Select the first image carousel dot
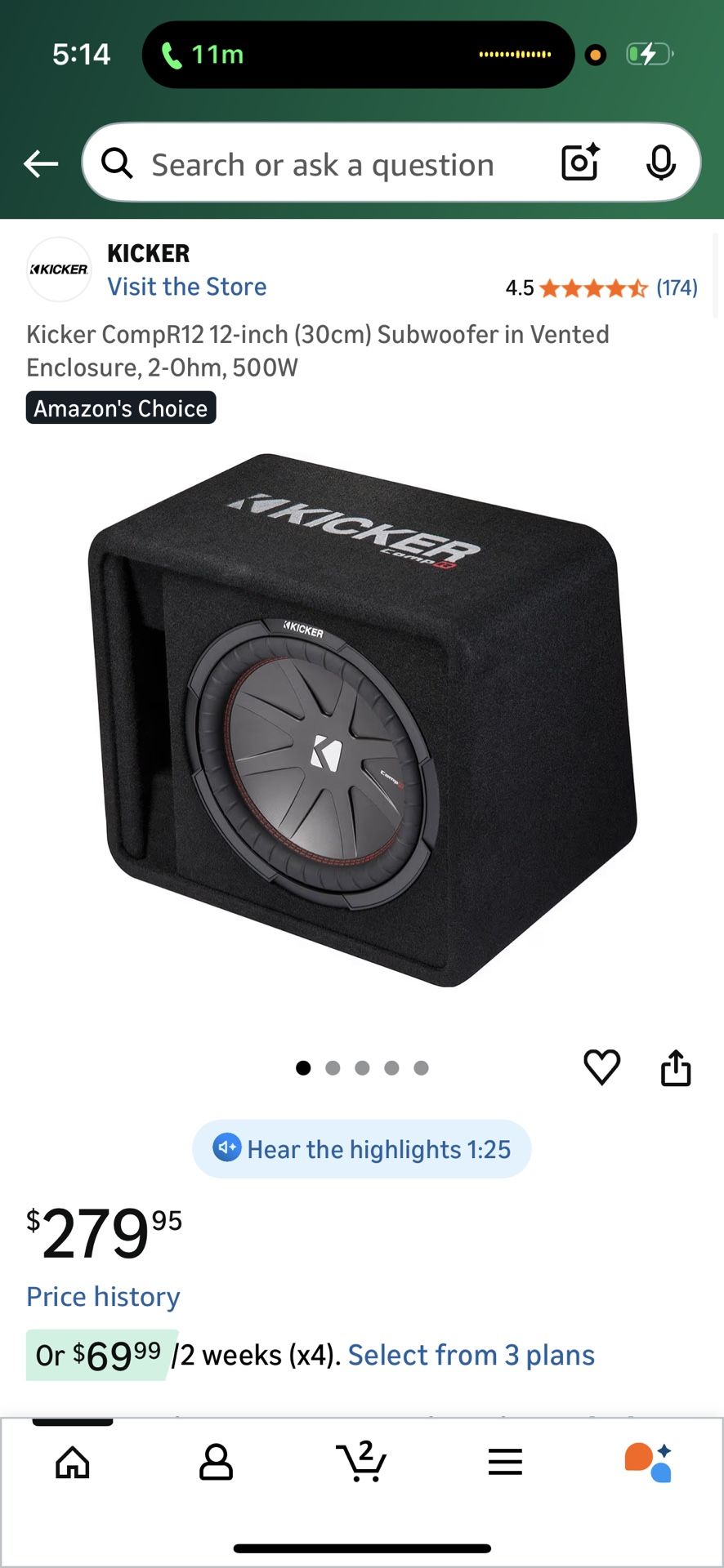 pyautogui.click(x=303, y=1067)
